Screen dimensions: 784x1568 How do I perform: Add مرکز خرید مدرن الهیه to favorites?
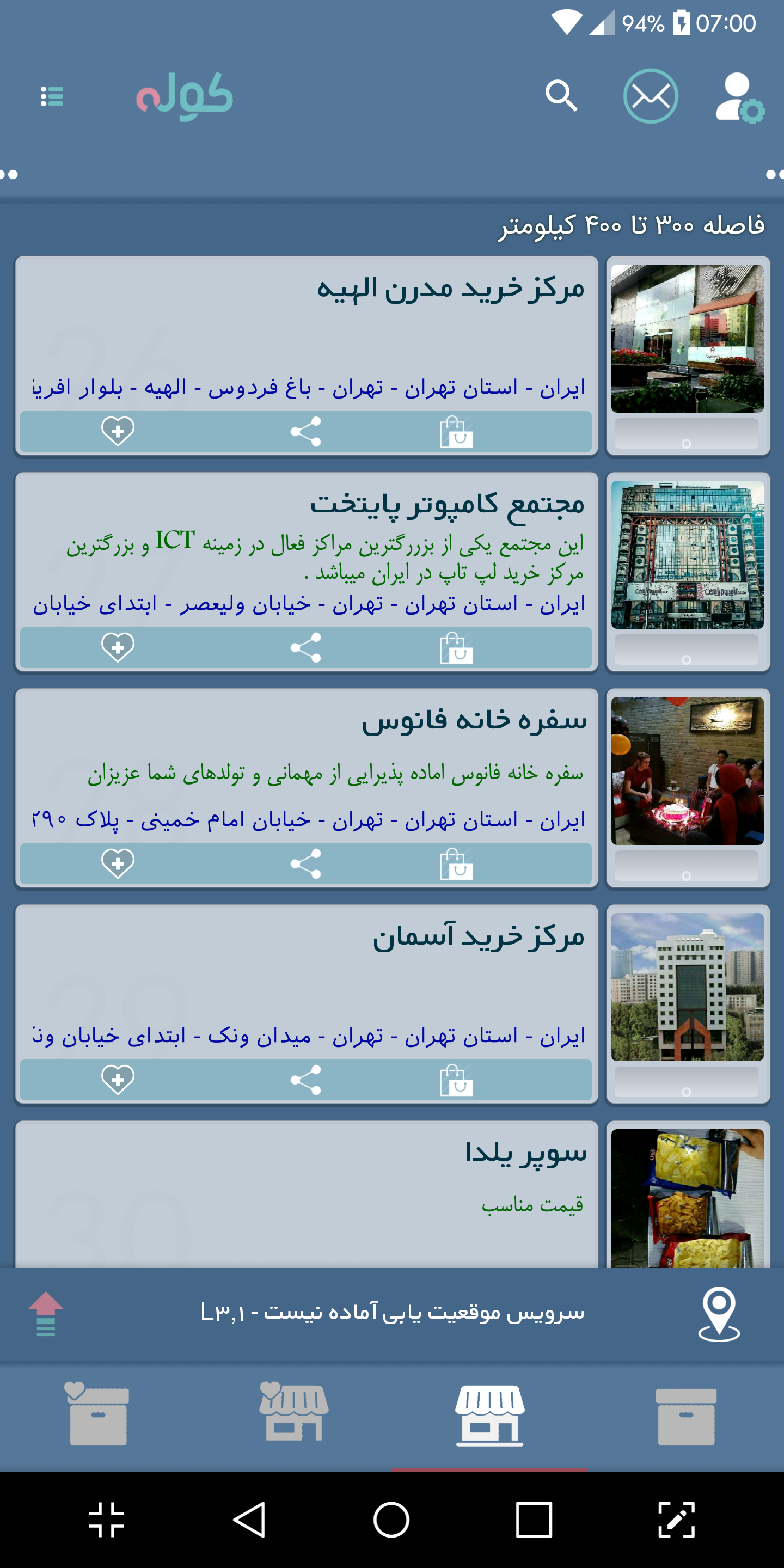[118, 432]
